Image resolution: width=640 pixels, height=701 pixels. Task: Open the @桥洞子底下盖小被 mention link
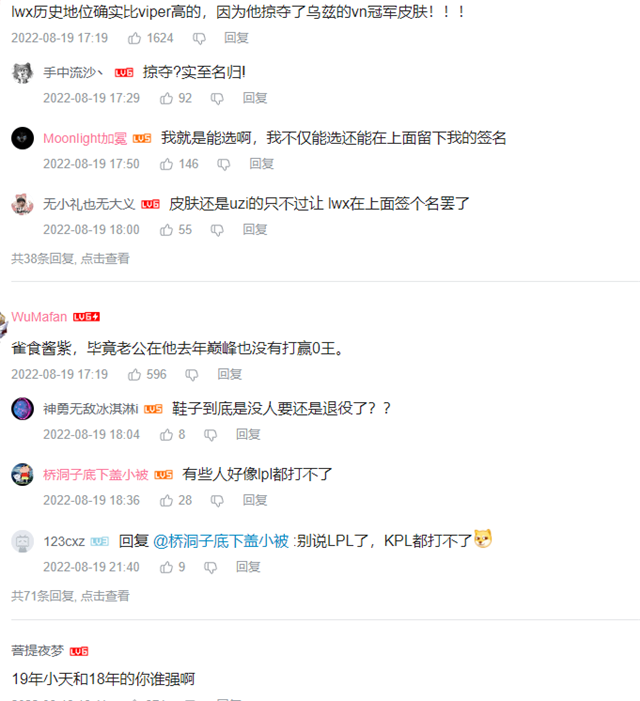pos(220,541)
